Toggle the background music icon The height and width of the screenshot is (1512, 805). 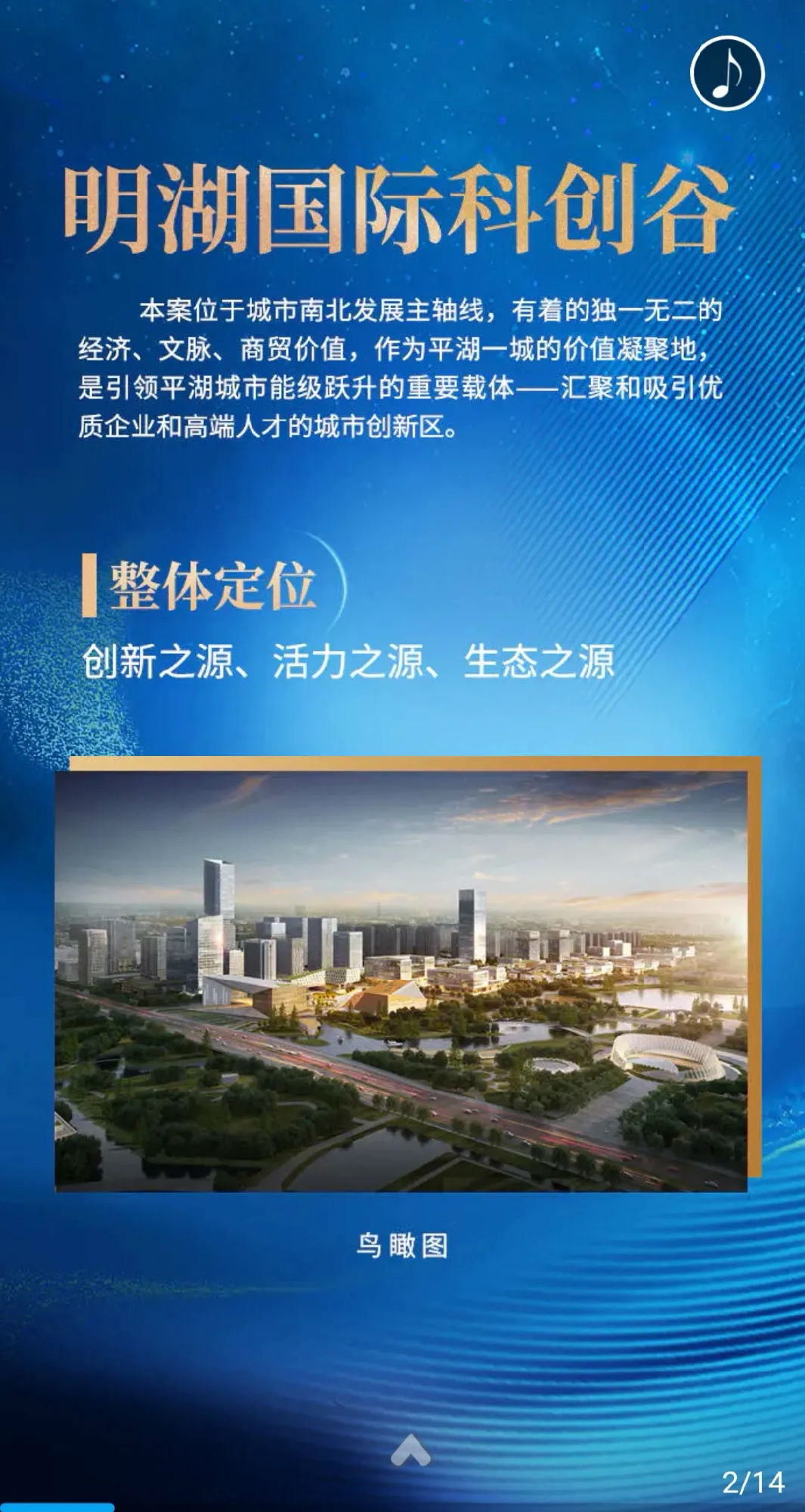(x=727, y=73)
